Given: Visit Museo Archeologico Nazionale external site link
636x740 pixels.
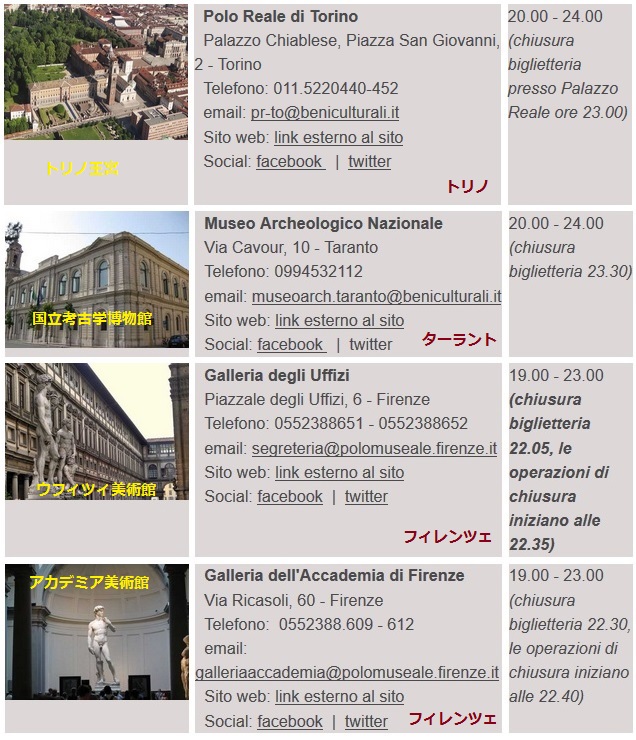Looking at the screenshot, I should click(339, 320).
